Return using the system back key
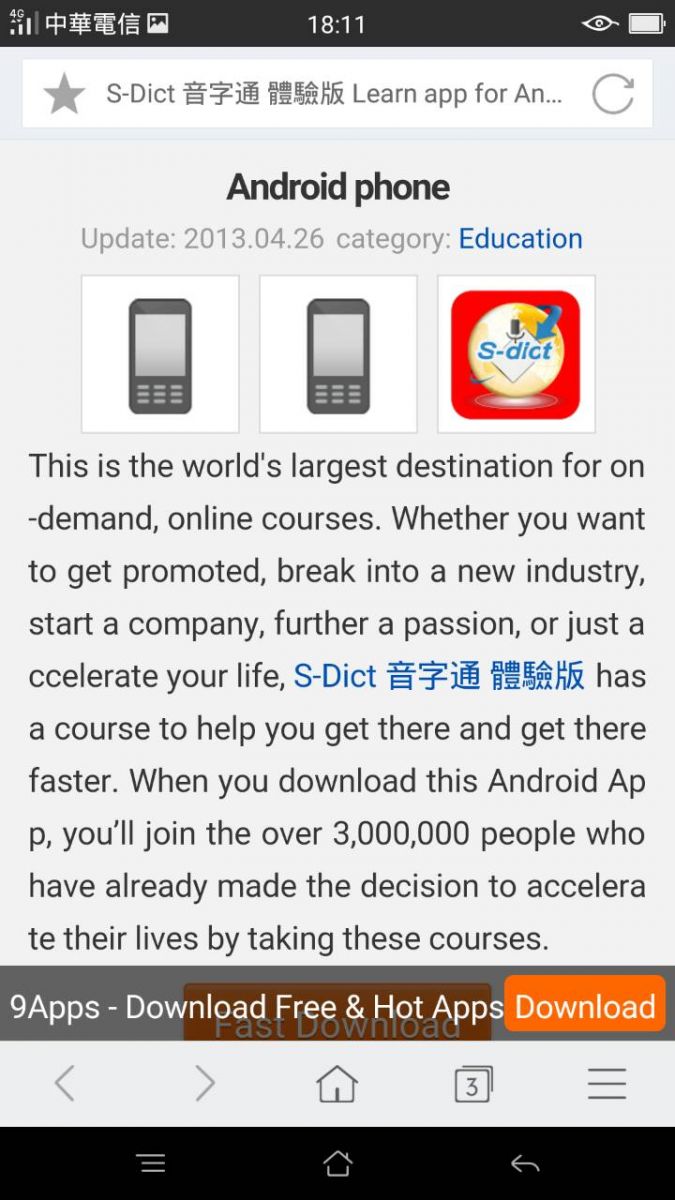The image size is (675, 1200). click(x=525, y=1163)
